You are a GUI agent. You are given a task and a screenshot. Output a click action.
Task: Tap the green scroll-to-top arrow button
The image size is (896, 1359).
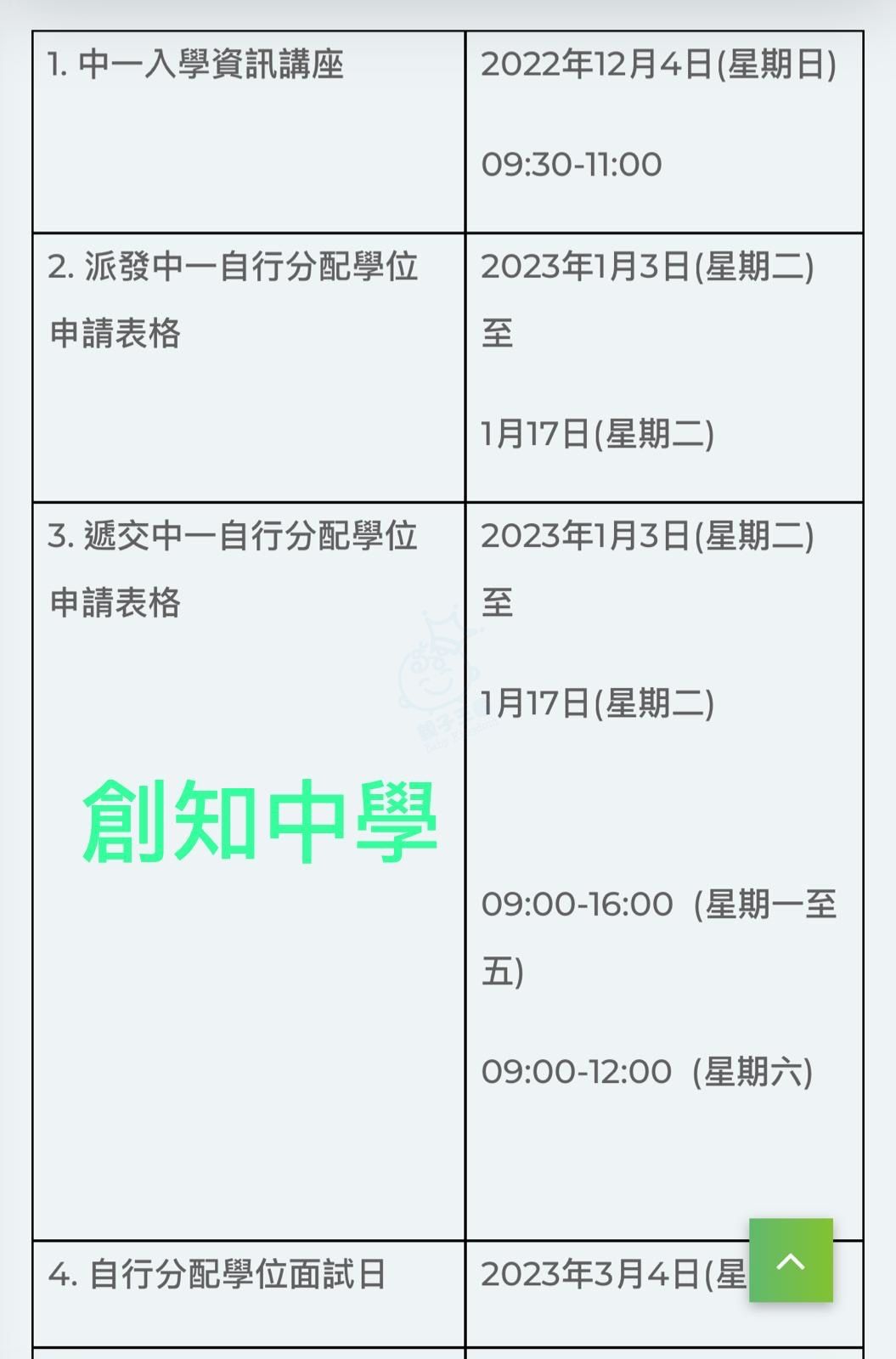tap(791, 1260)
